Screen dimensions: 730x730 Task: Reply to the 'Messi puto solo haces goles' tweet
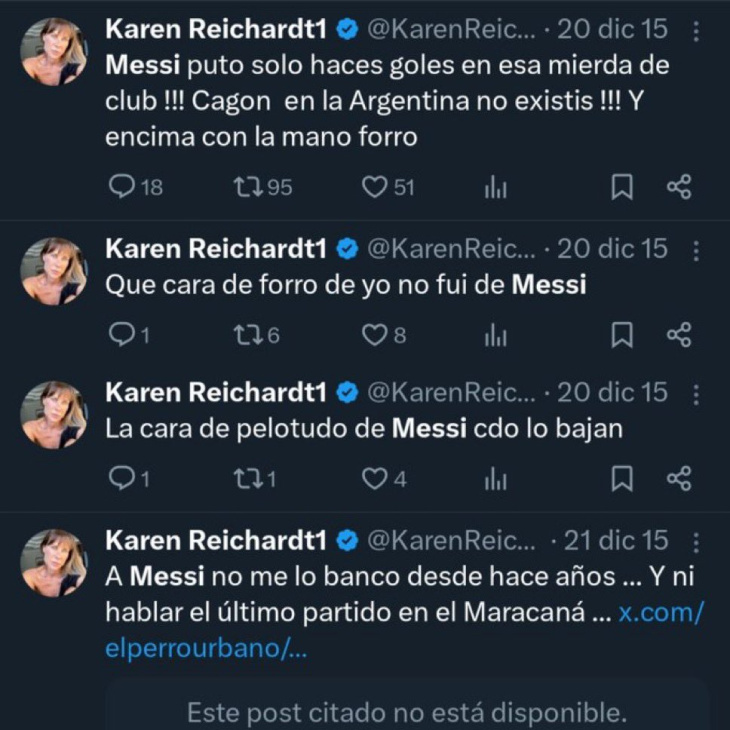[x=121, y=187]
